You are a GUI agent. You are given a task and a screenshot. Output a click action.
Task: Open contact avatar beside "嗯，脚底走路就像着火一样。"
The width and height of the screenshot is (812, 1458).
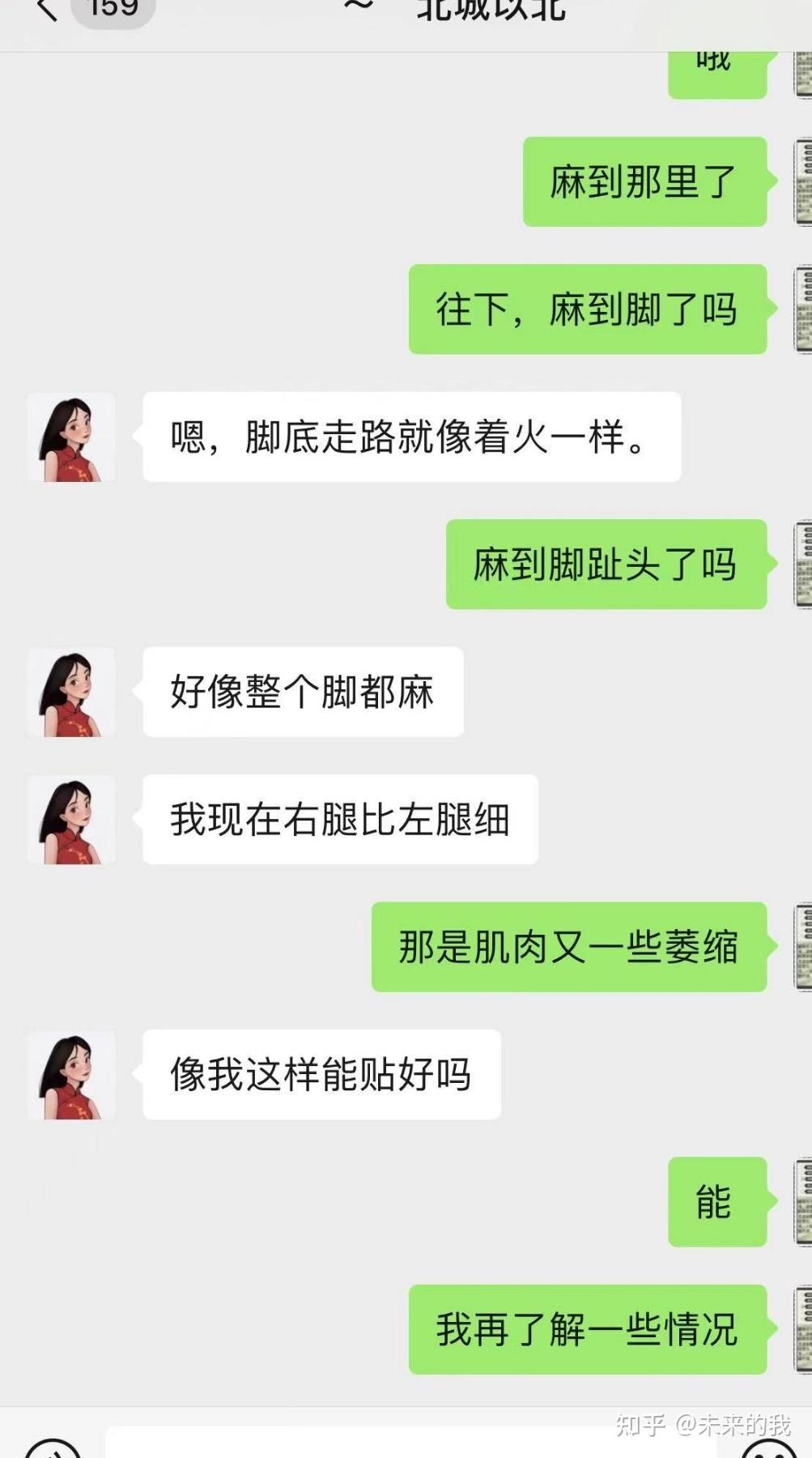[71, 437]
